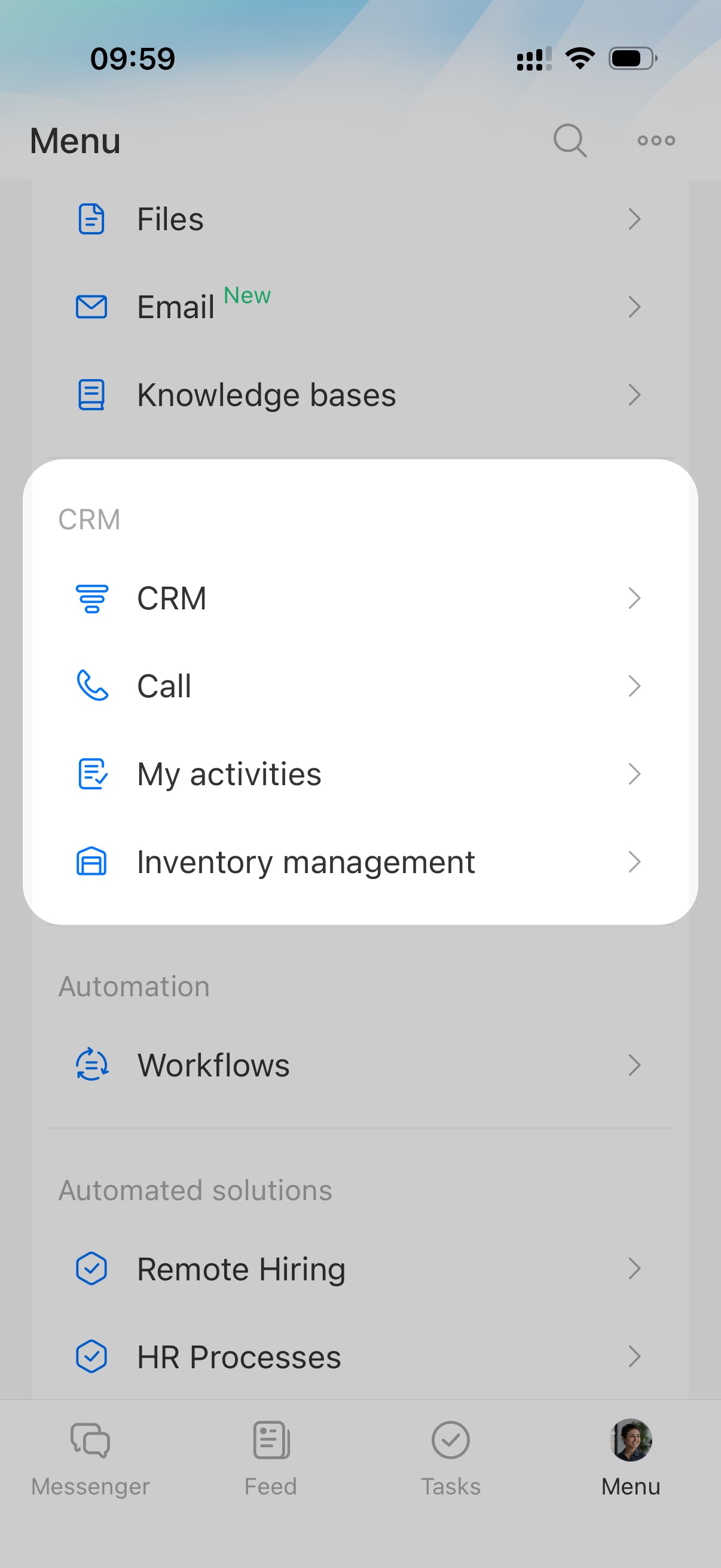Screen dimensions: 721x1568
Task: Select the Remote Hiring solution
Action: (359, 1268)
